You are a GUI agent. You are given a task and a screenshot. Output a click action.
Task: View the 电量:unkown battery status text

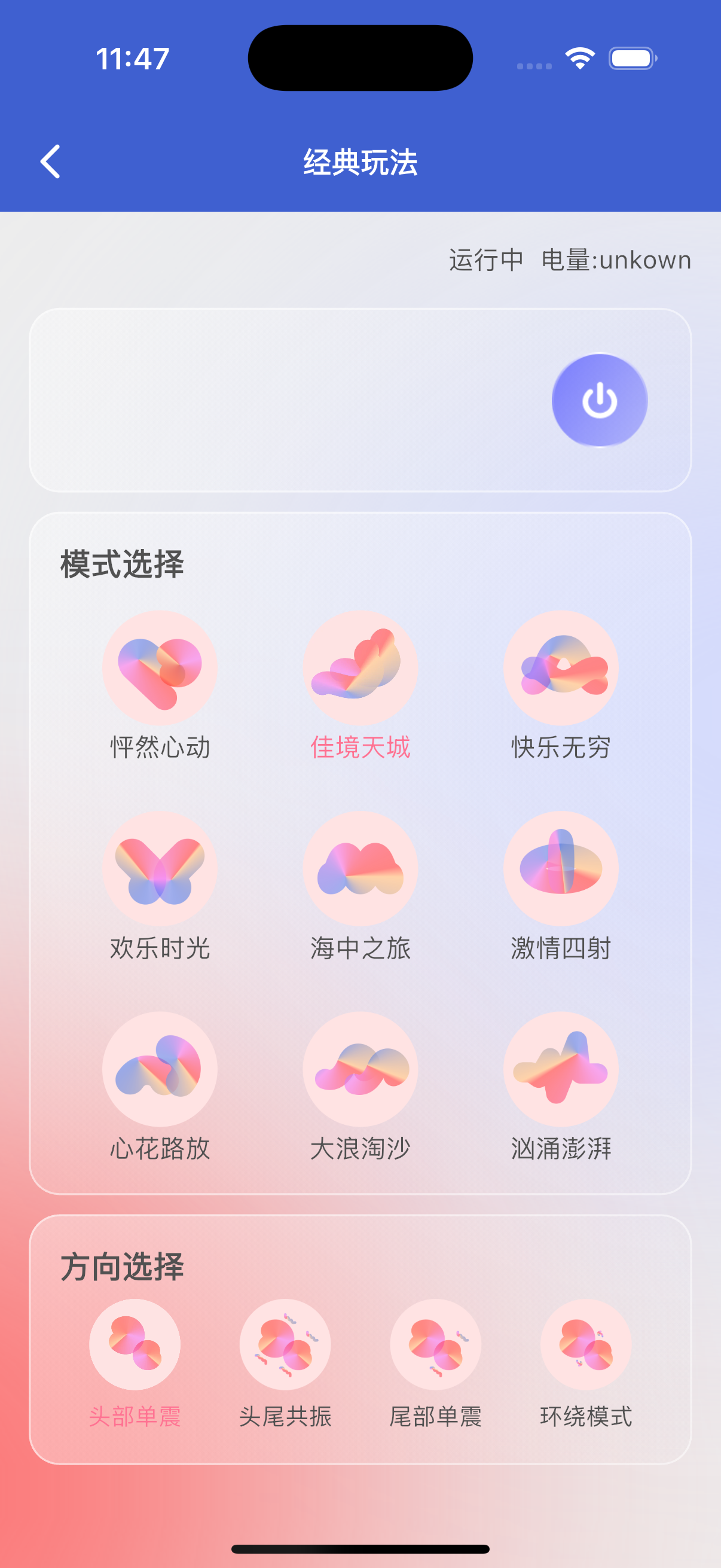[x=616, y=260]
